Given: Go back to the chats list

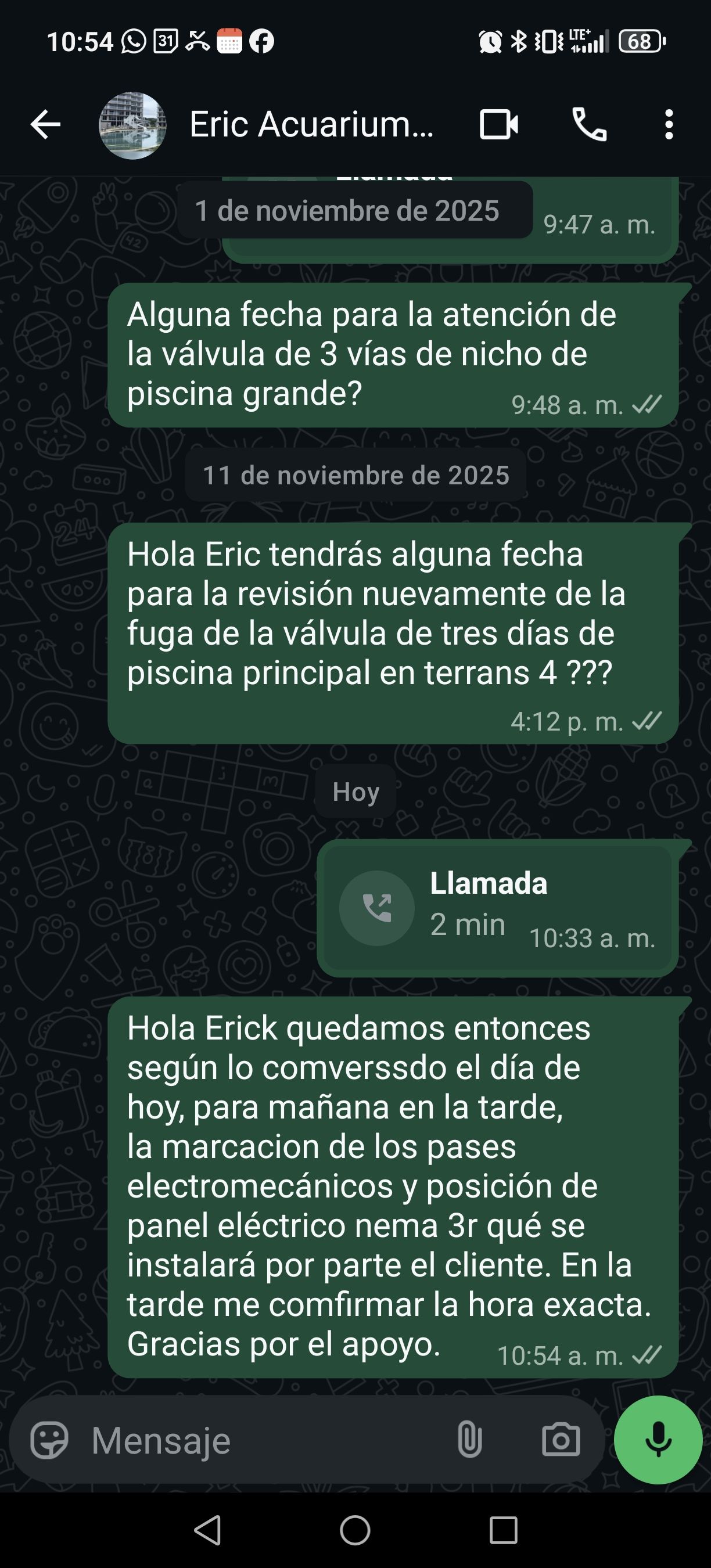Looking at the screenshot, I should point(46,125).
